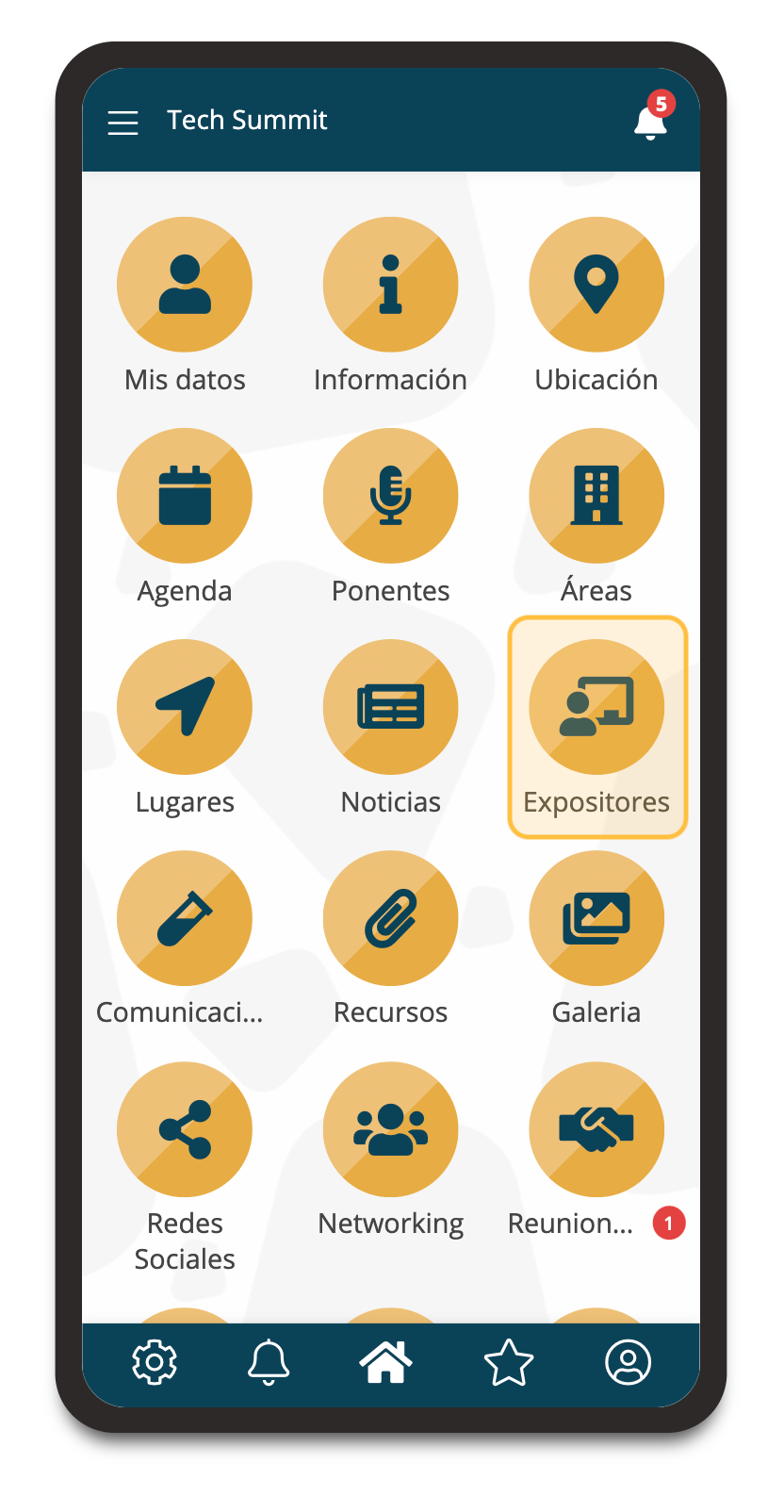This screenshot has height=1512, width=784.
Task: Open the hamburger drawer menu
Action: [122, 122]
